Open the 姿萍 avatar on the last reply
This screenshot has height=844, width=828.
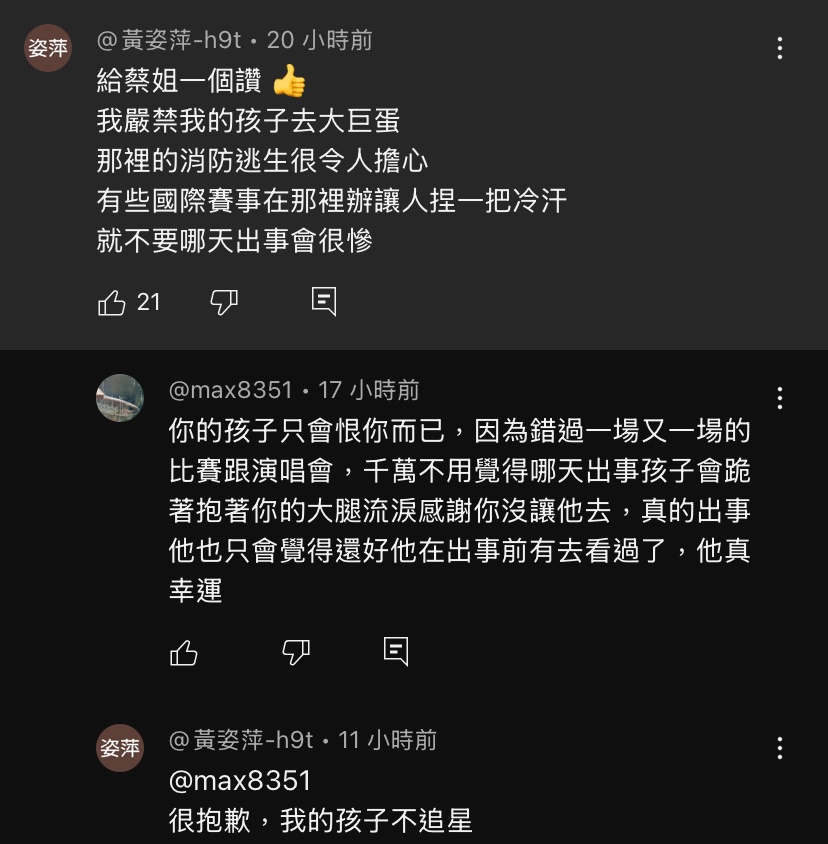coord(120,748)
